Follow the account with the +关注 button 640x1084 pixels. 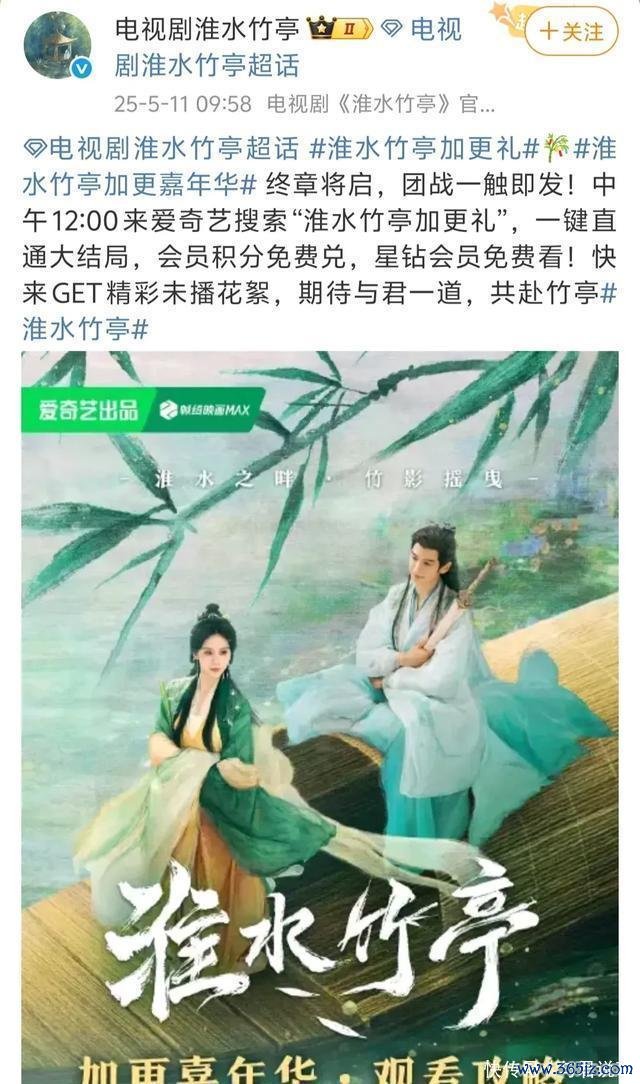572,31
